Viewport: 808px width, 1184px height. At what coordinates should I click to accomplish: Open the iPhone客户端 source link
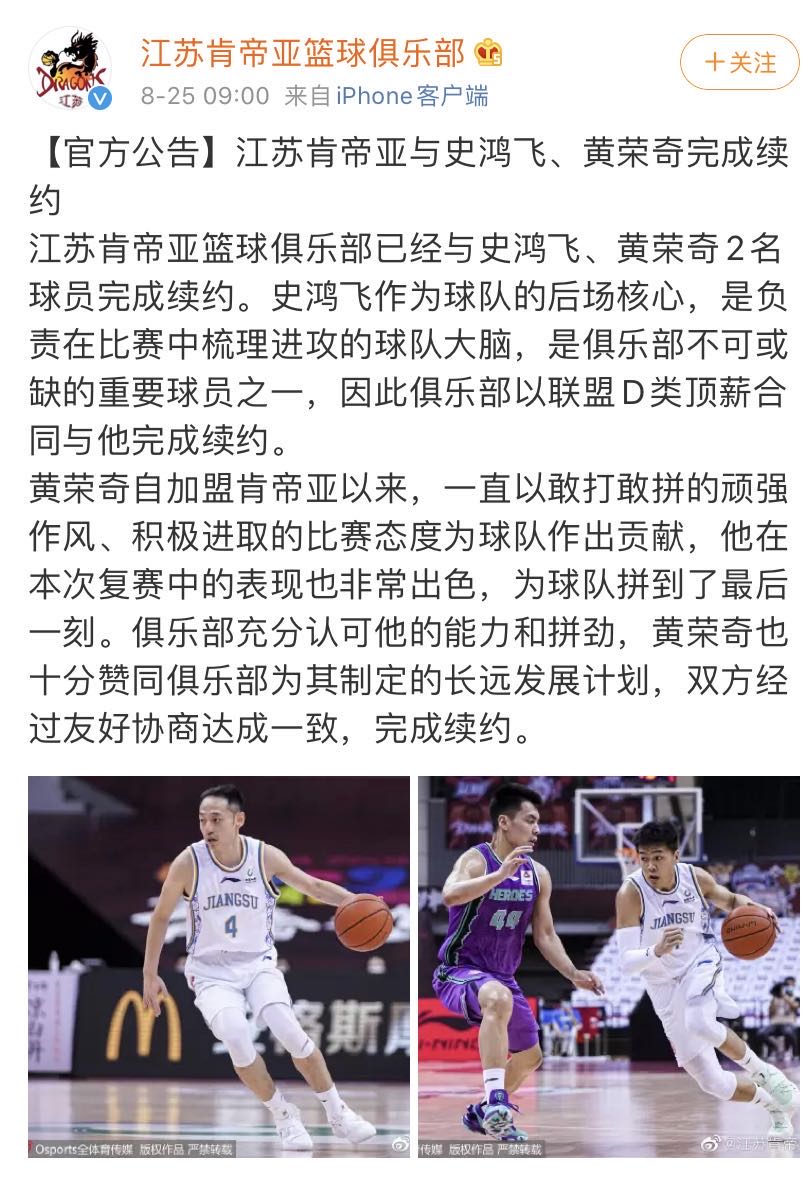pyautogui.click(x=412, y=96)
